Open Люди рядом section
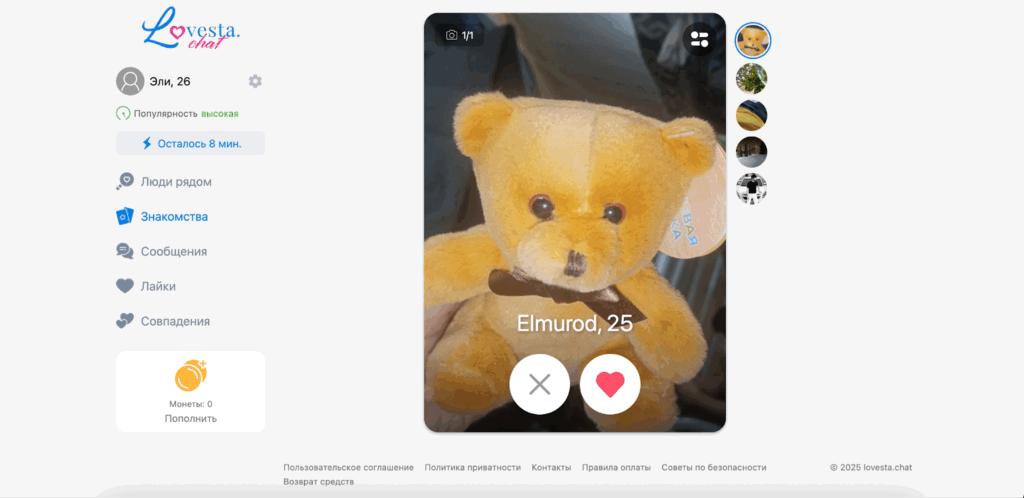Viewport: 1024px width, 498px height. coord(175,182)
